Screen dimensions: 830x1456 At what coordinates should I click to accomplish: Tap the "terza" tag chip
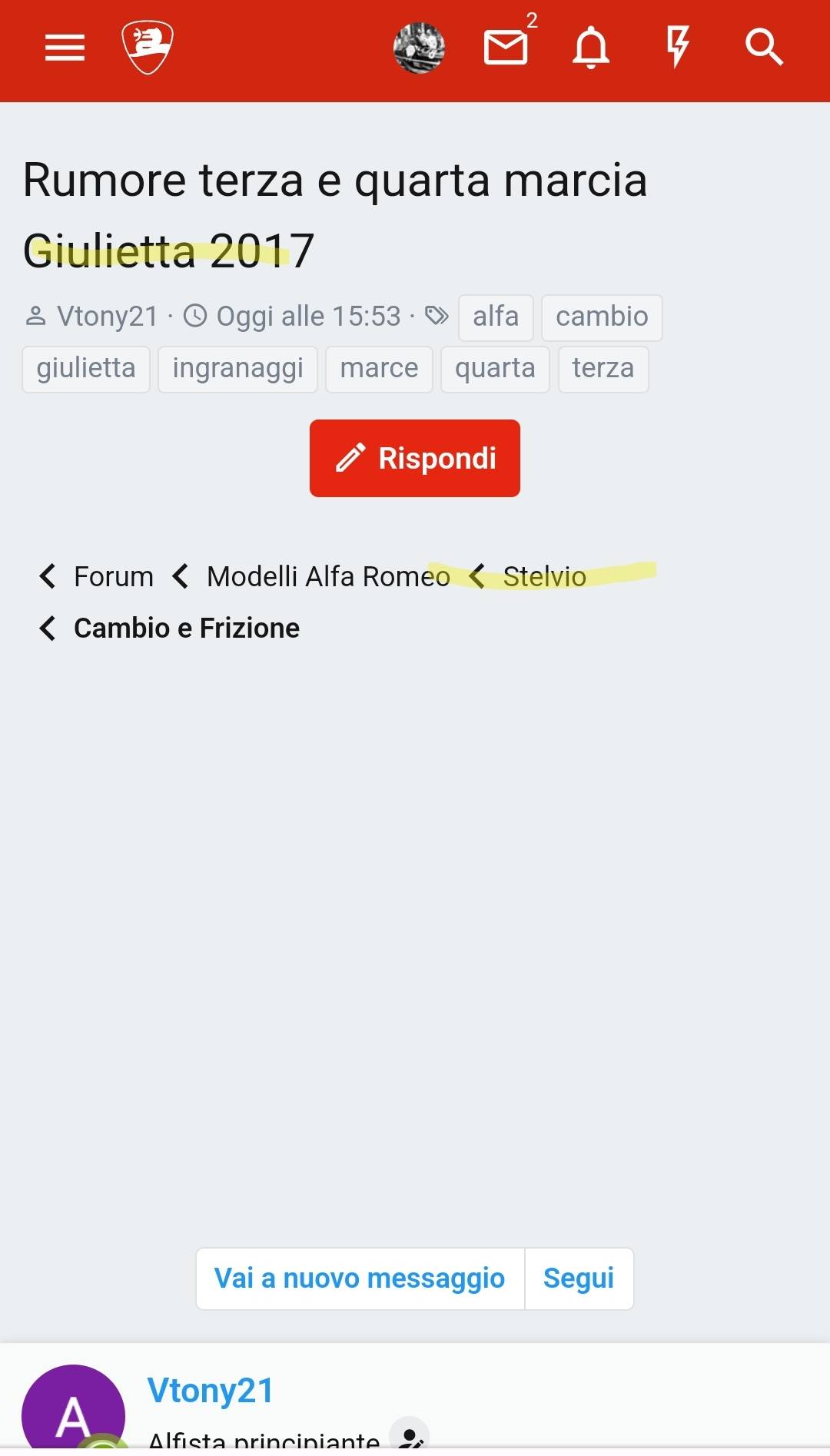603,368
